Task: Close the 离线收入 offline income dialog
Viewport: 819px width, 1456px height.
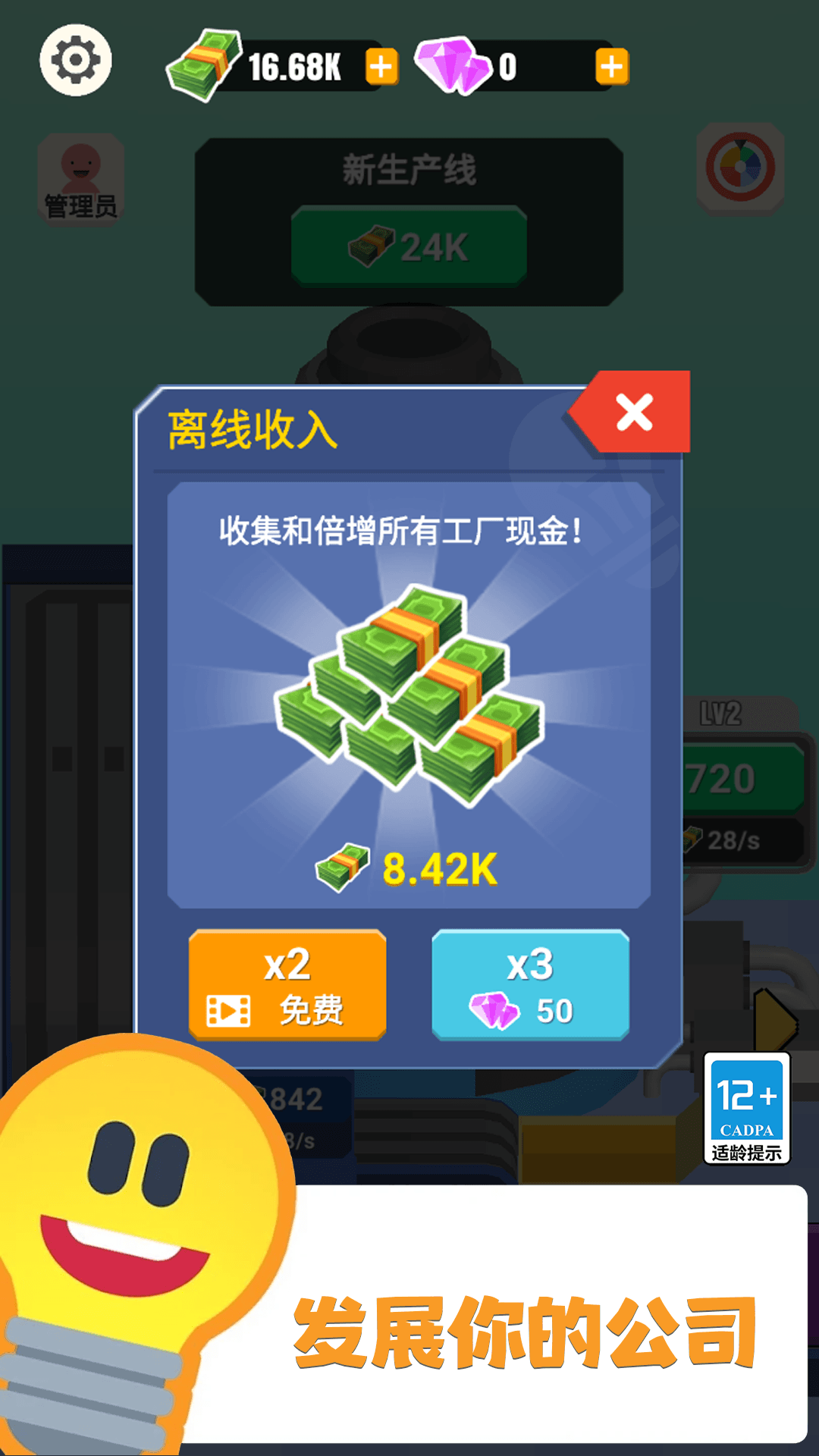Action: click(634, 413)
